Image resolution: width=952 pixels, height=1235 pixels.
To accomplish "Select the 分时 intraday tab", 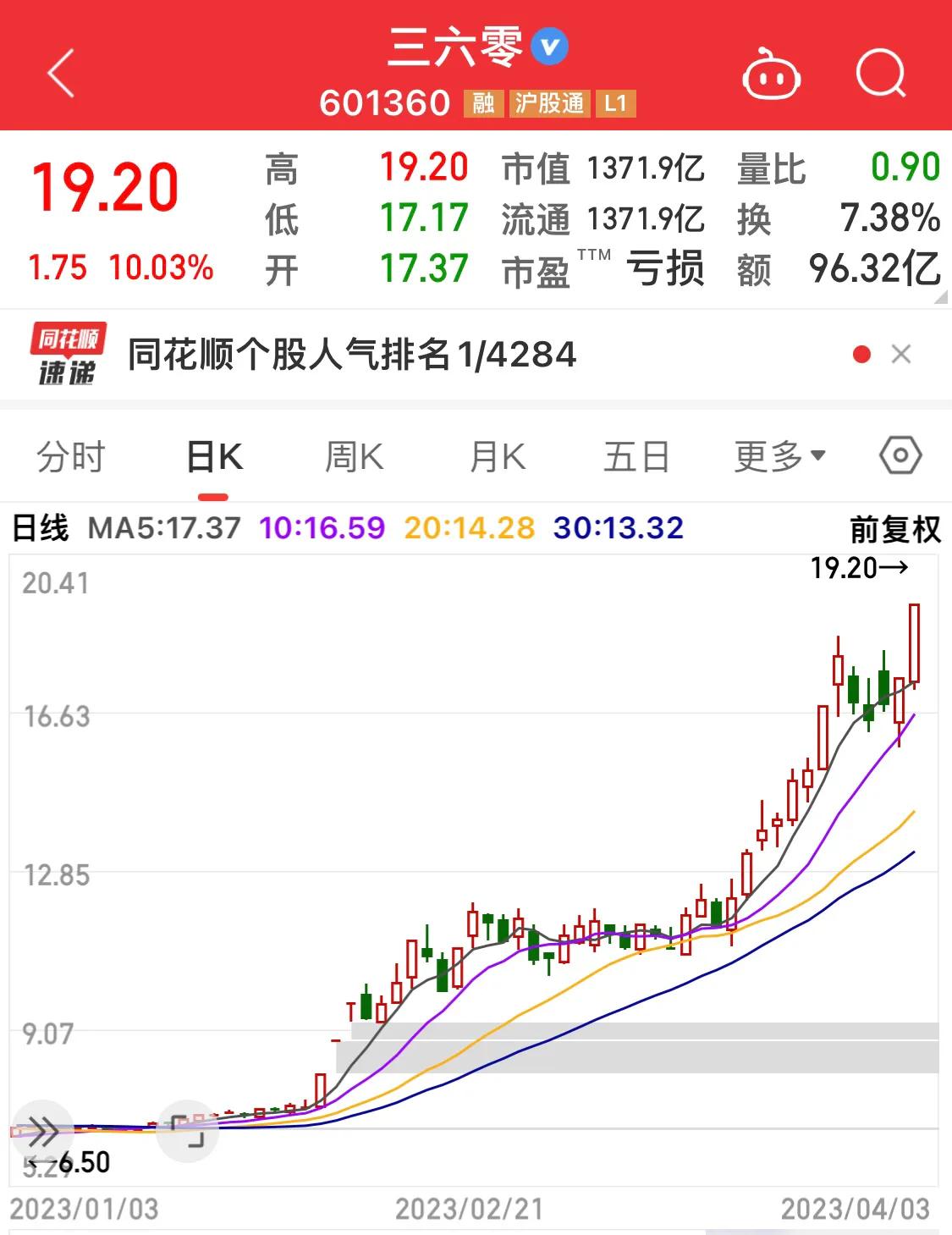I will 72,455.
